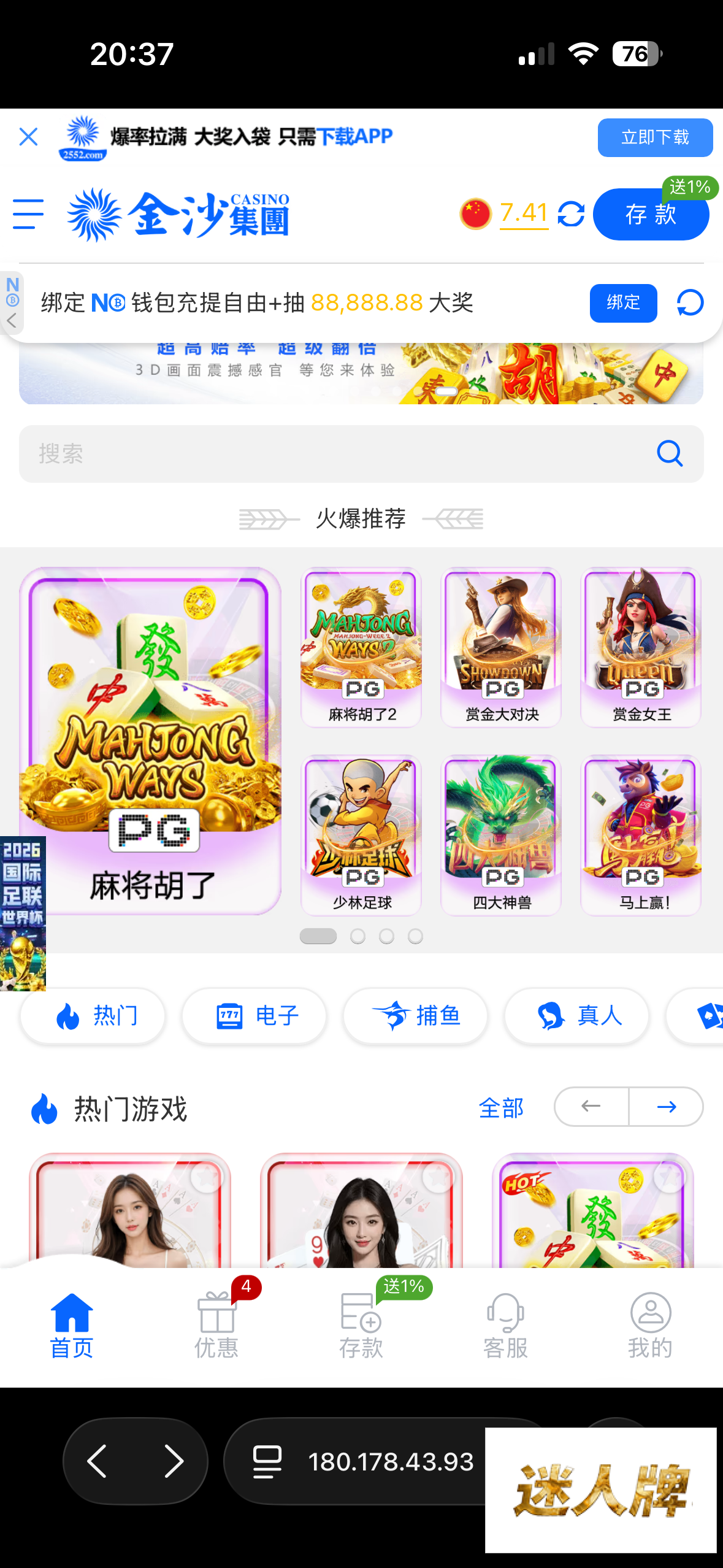Tap the 立即下载 download button
This screenshot has height=1568, width=723.
tap(654, 137)
